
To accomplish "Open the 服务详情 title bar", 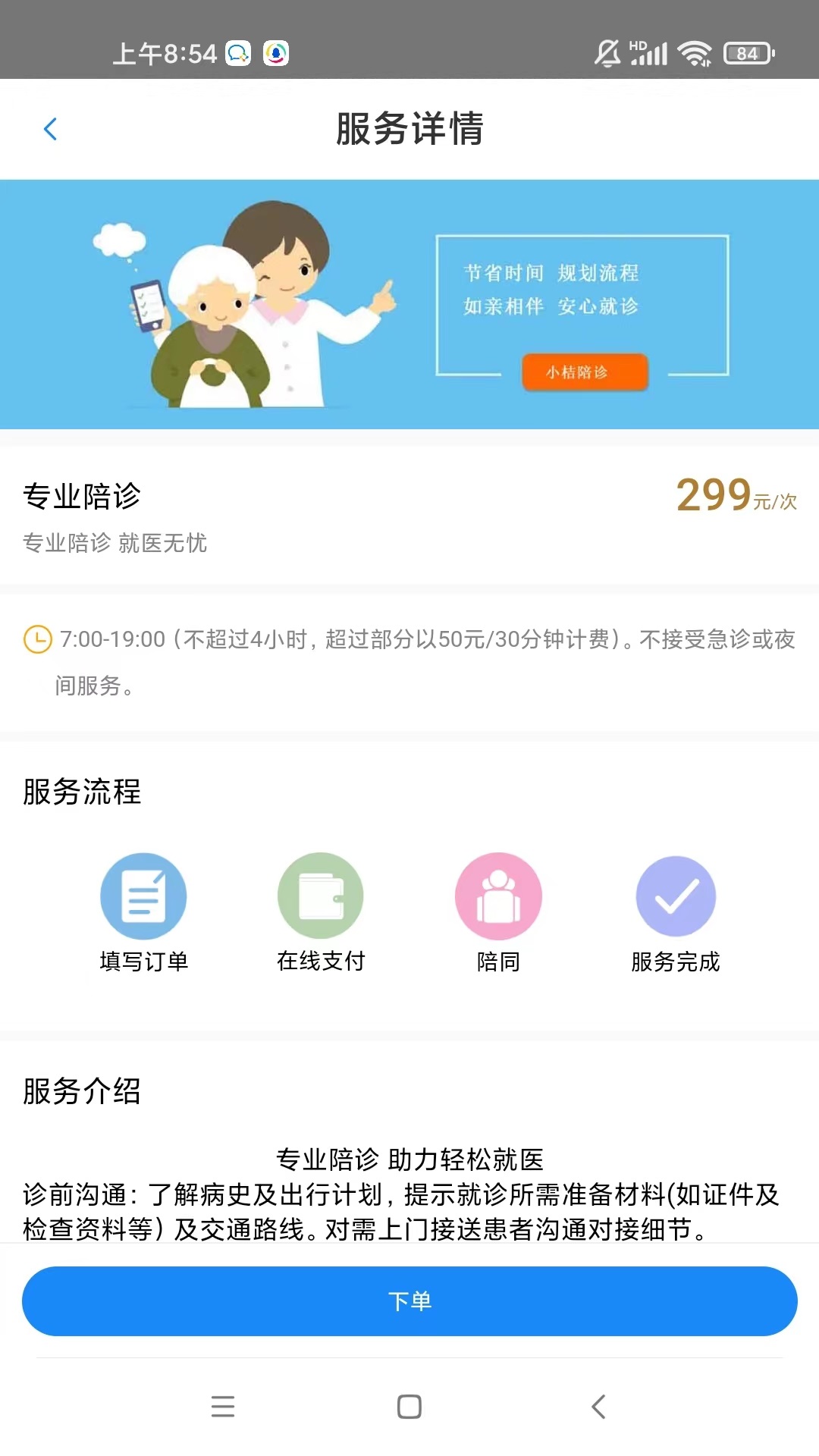I will click(x=409, y=128).
